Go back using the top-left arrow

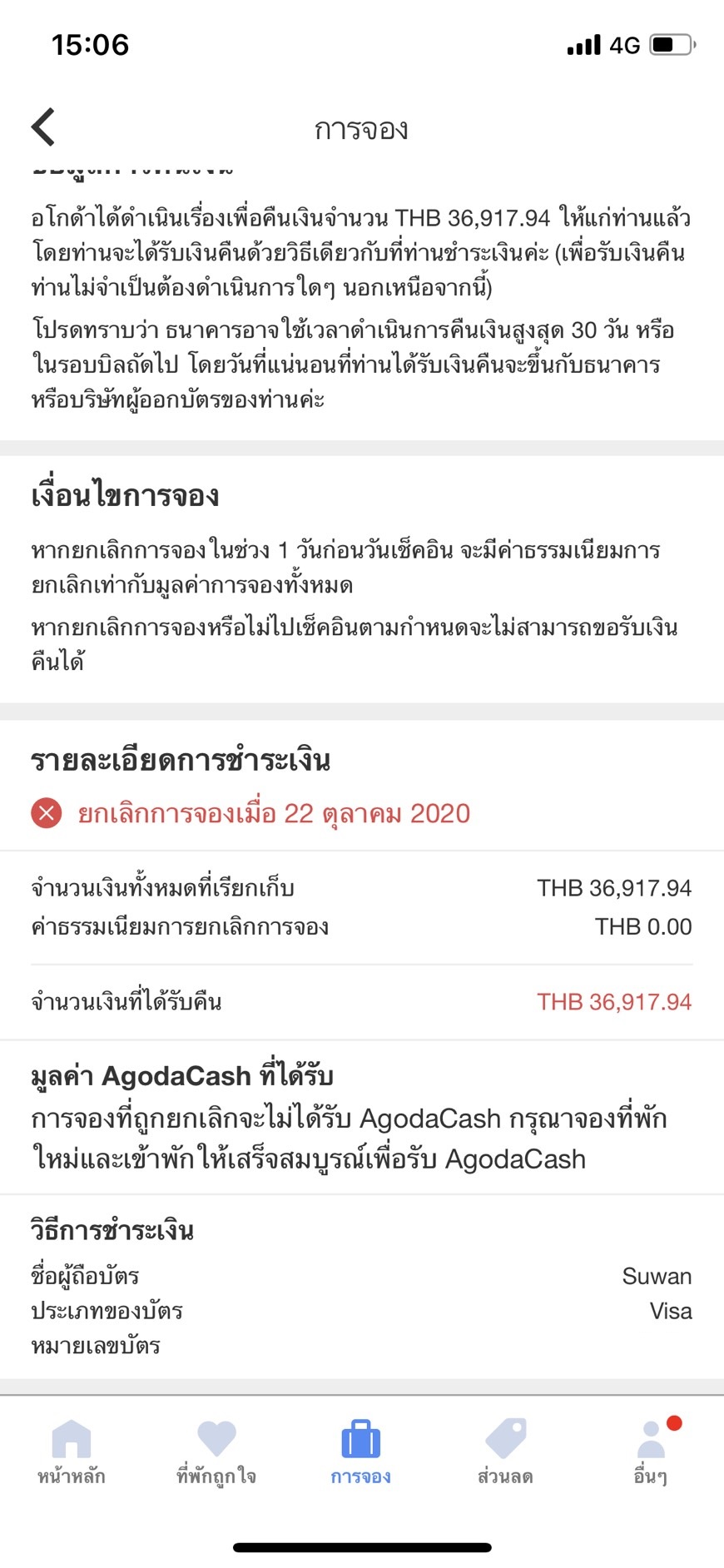[43, 127]
